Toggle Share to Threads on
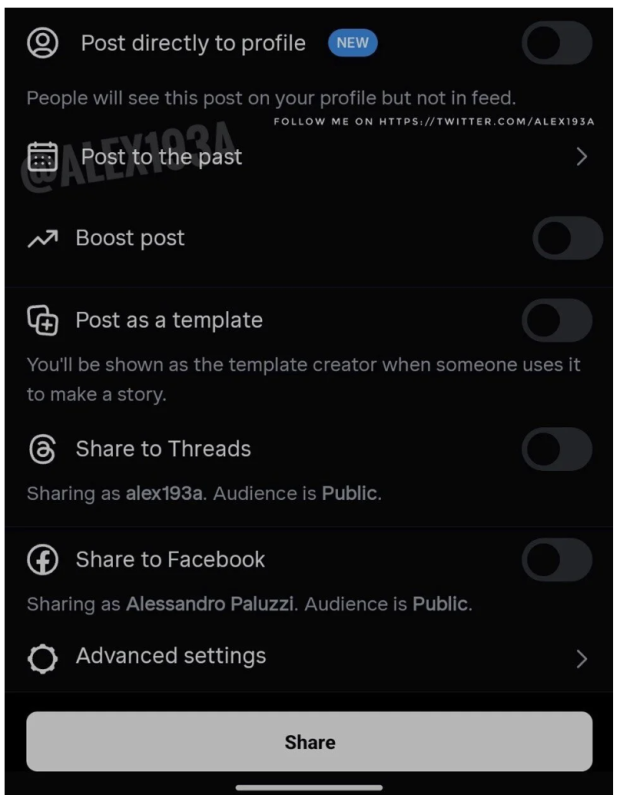 click(557, 449)
